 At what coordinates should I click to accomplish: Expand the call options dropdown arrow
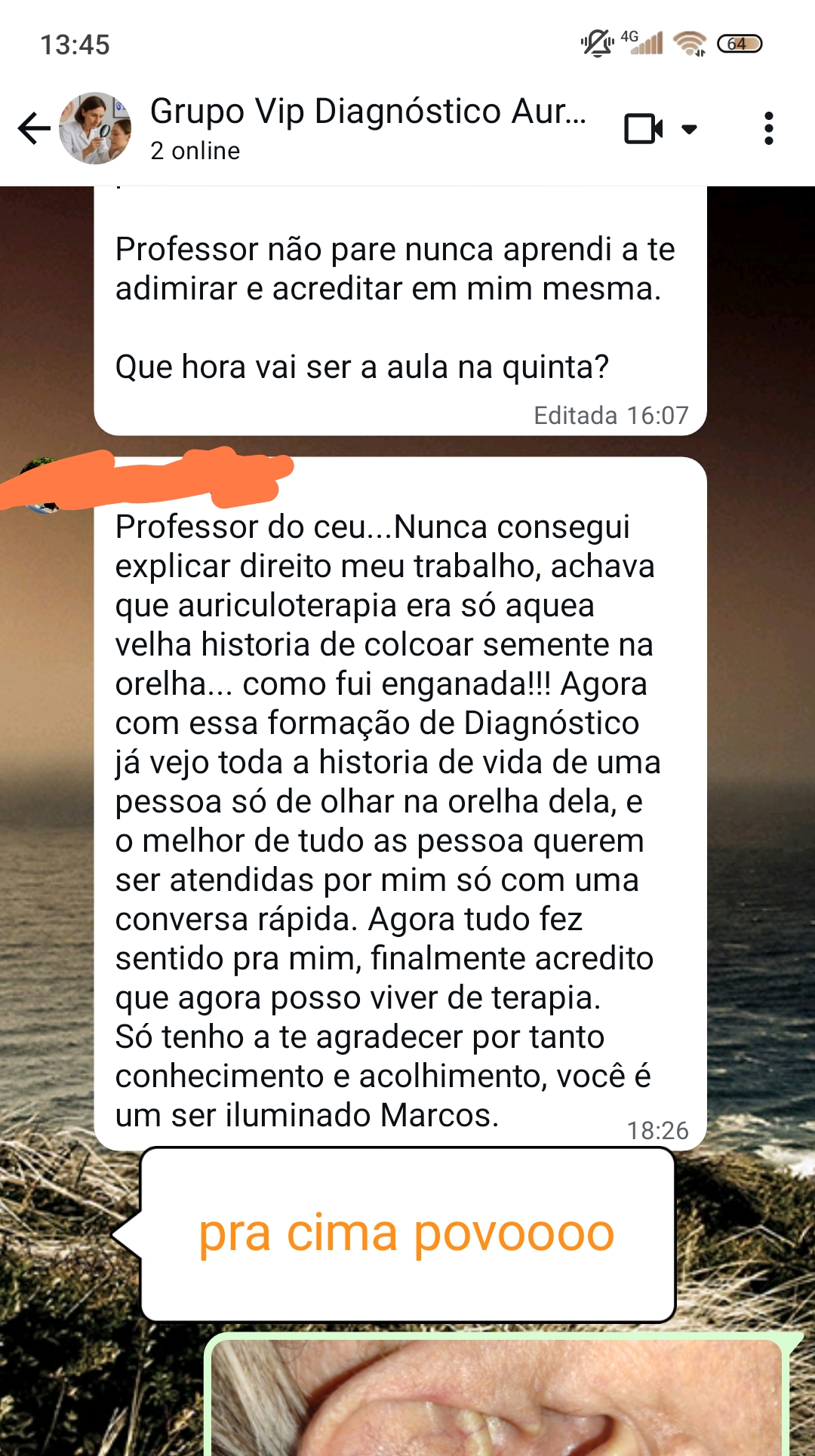point(689,129)
